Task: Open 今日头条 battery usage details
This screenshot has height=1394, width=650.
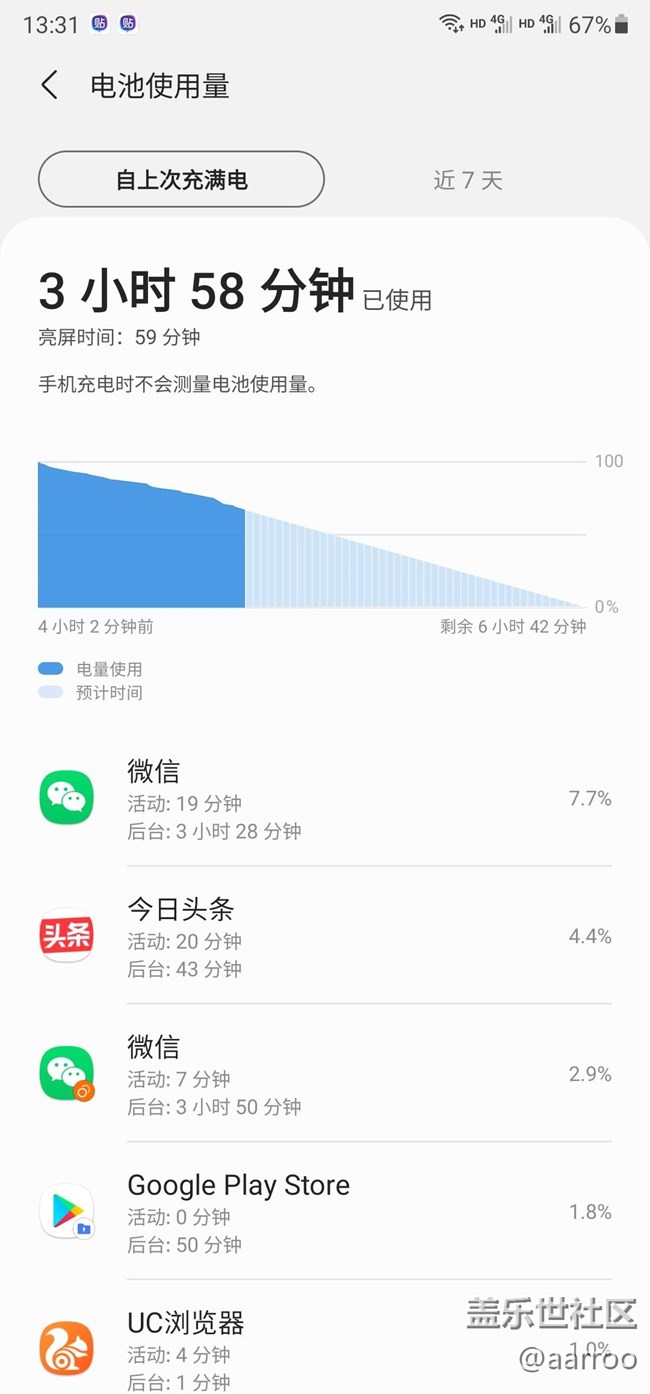Action: (325, 937)
